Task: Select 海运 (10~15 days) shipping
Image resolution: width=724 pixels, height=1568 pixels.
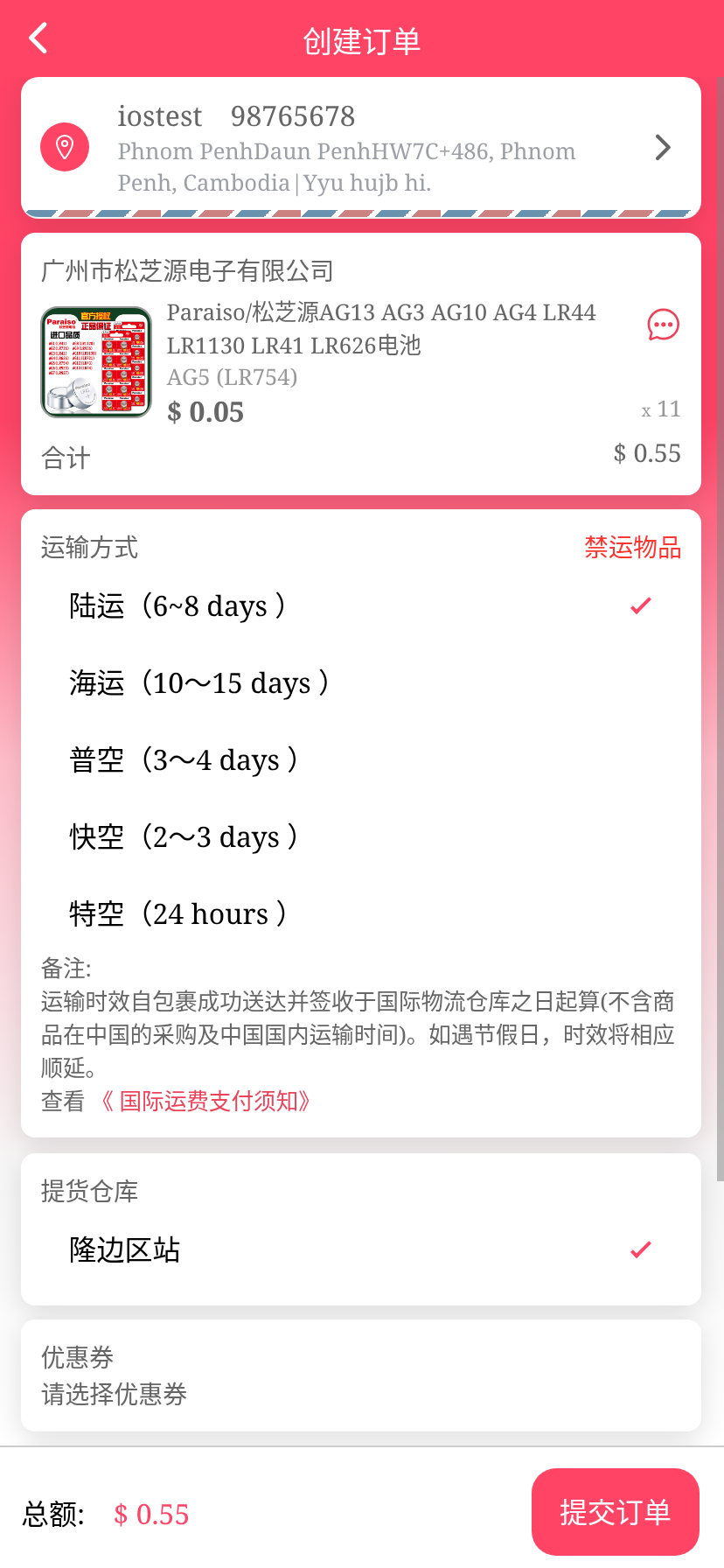Action: tap(360, 682)
